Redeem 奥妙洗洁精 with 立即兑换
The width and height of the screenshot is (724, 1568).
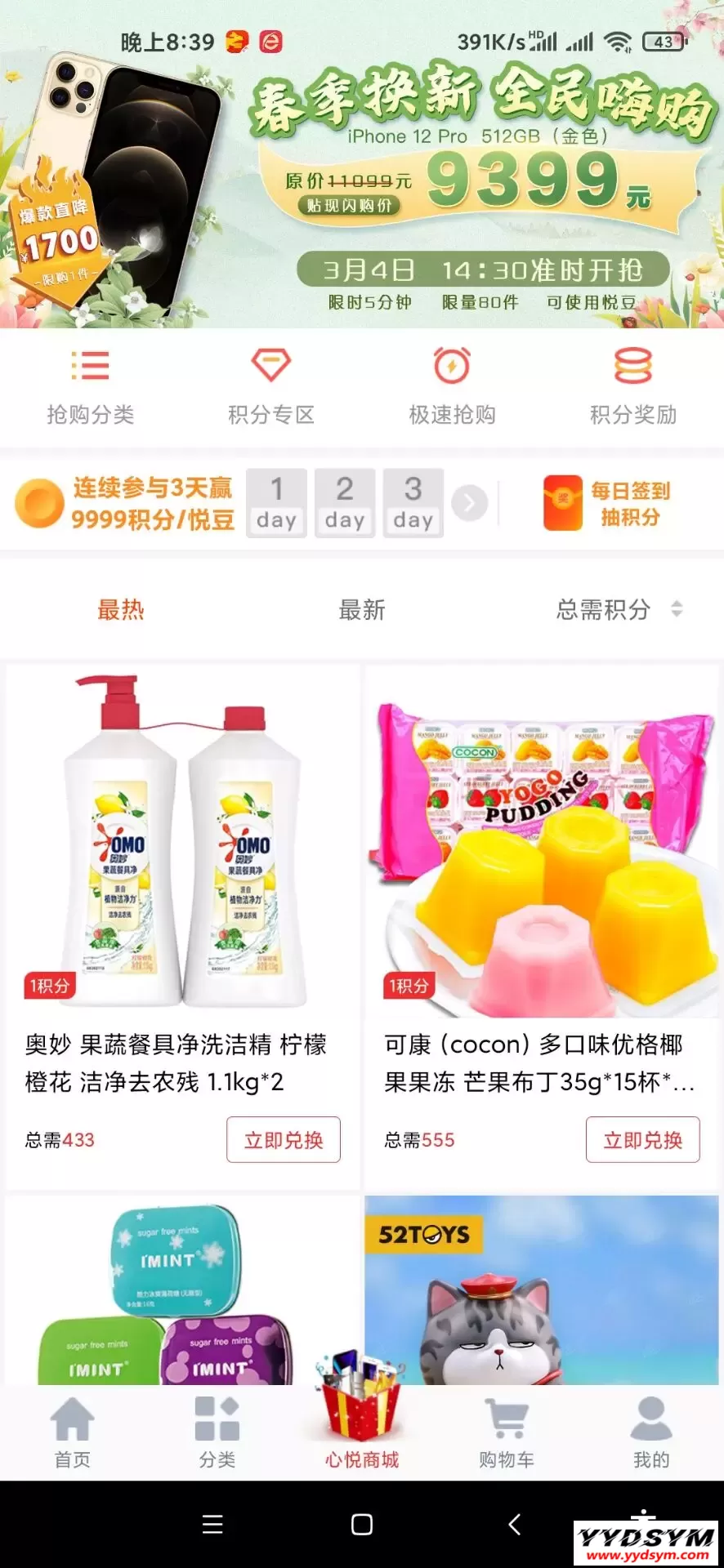coord(284,1139)
